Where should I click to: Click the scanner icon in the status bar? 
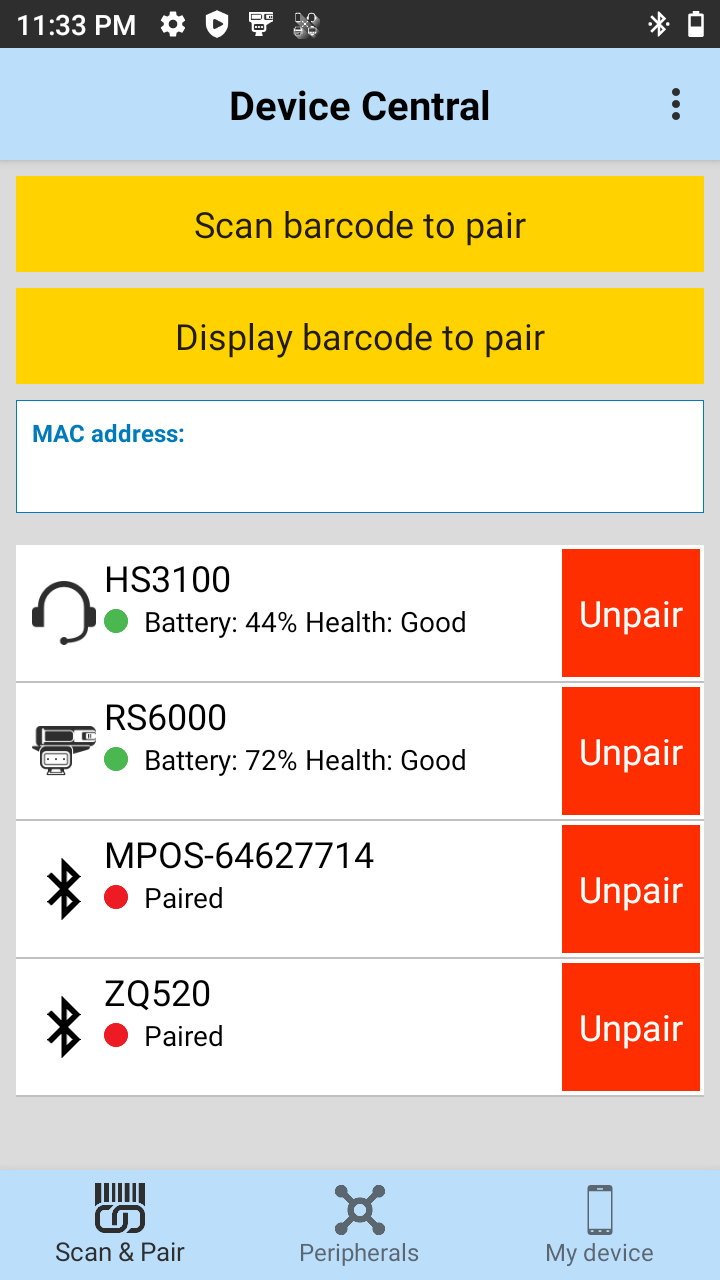click(x=259, y=24)
